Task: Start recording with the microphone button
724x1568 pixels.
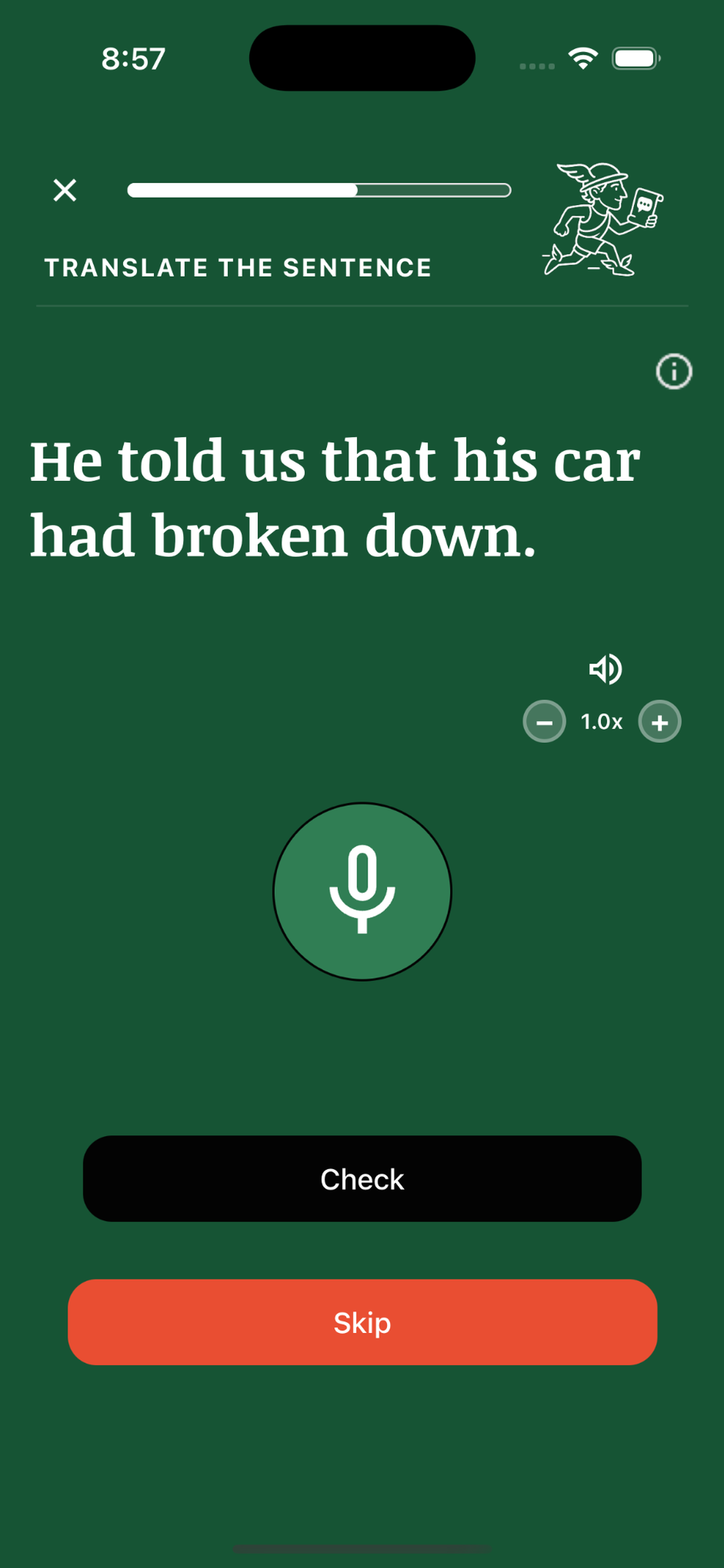Action: point(362,891)
